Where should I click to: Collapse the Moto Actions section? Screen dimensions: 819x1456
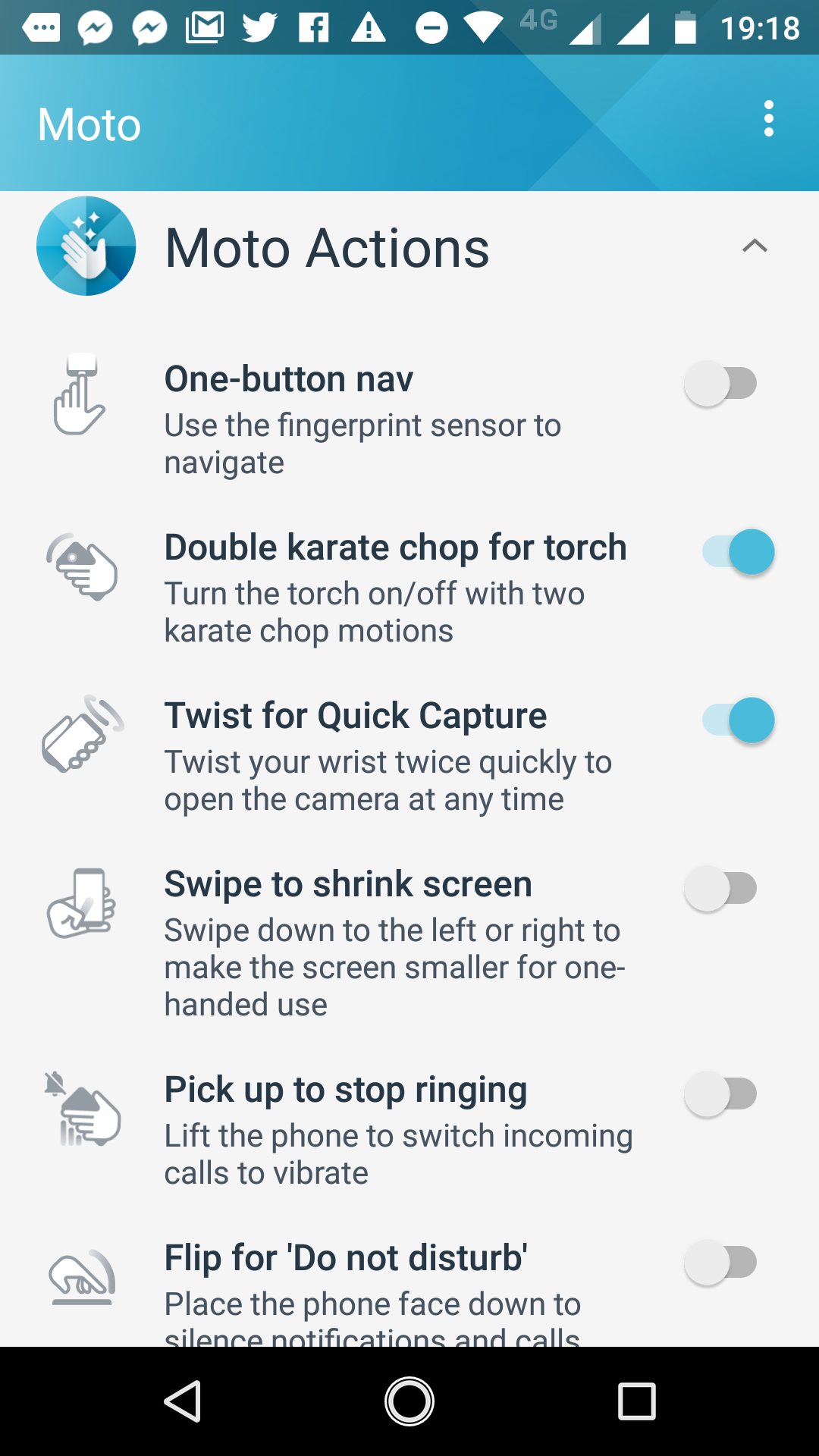(755, 246)
